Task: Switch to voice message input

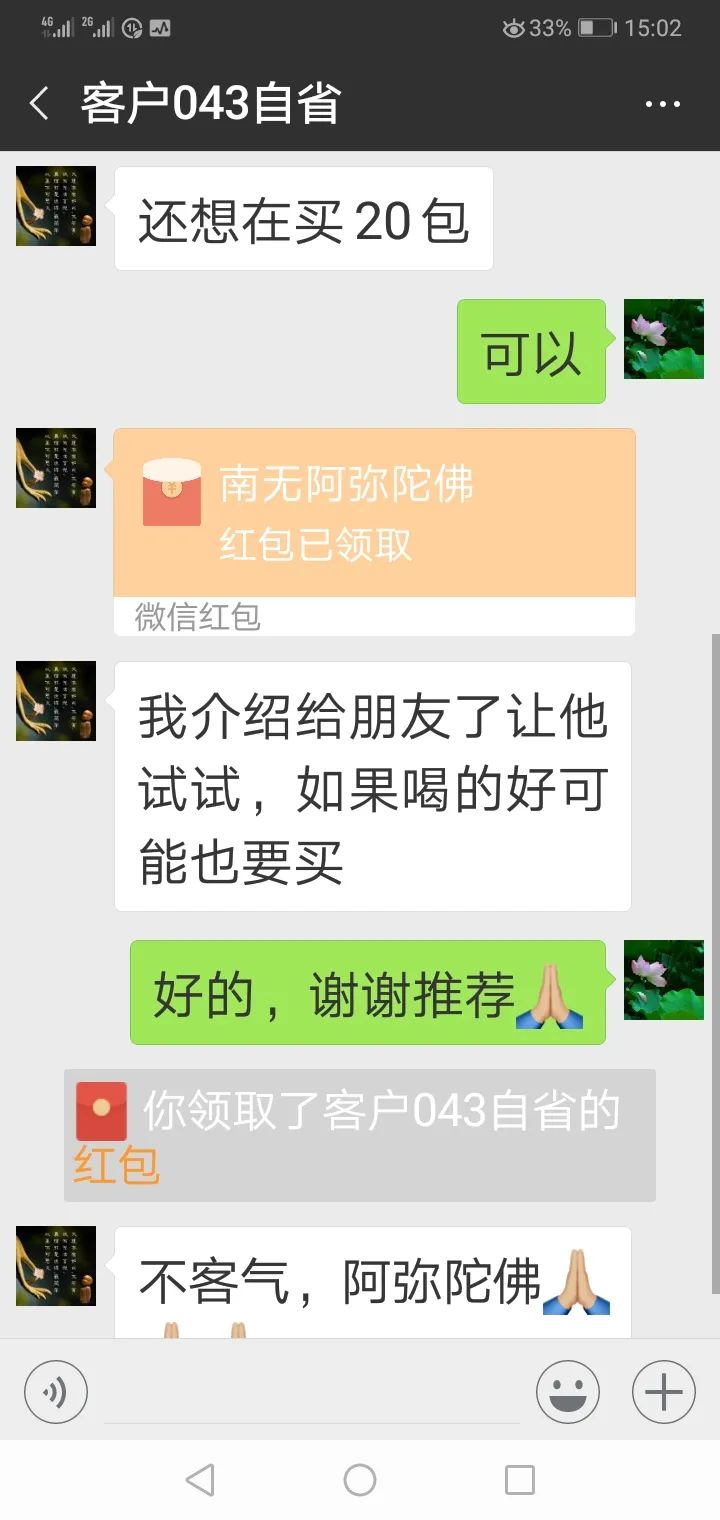Action: point(56,1392)
